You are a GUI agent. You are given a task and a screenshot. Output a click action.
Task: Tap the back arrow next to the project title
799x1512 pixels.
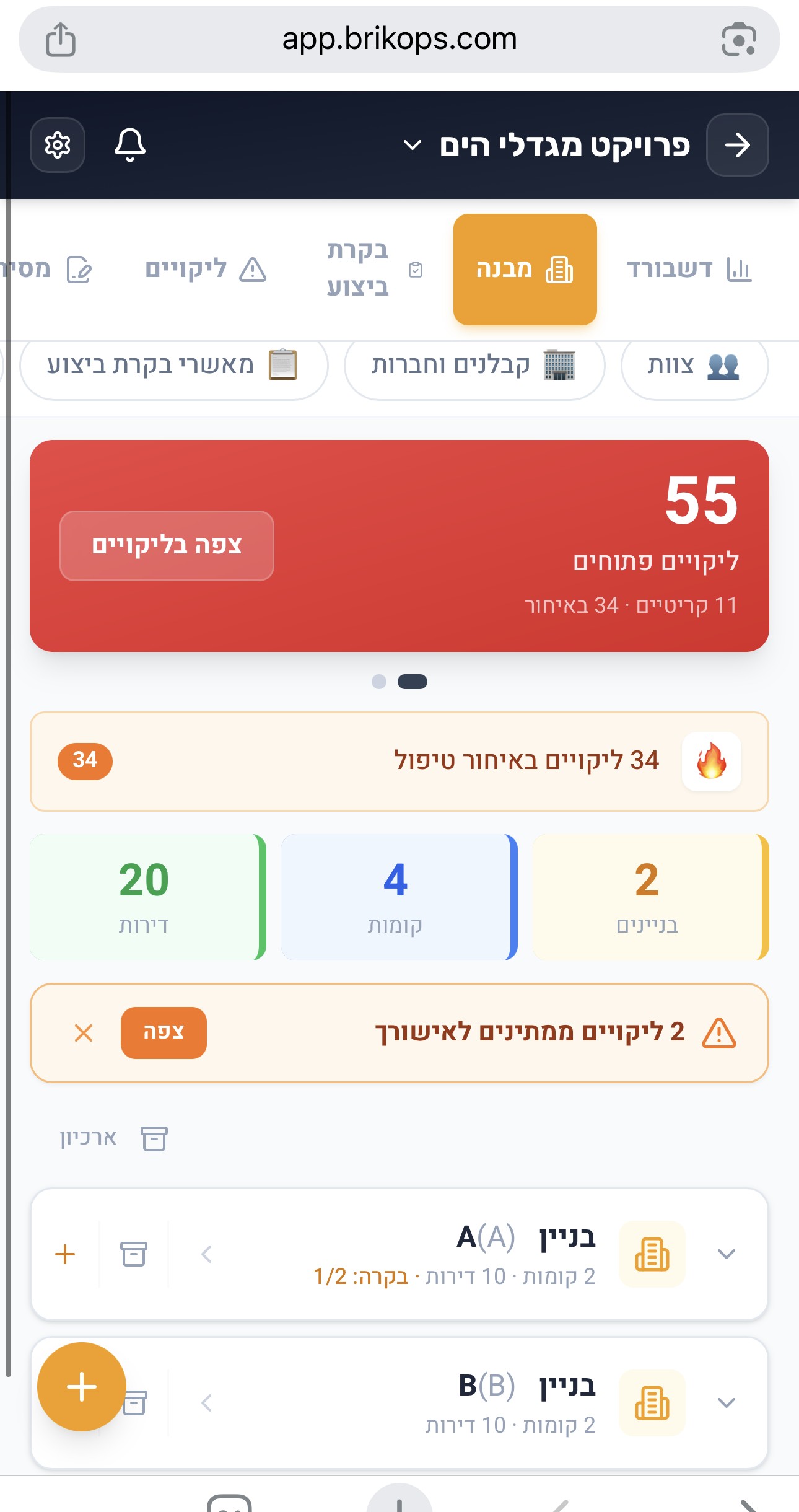(x=737, y=145)
